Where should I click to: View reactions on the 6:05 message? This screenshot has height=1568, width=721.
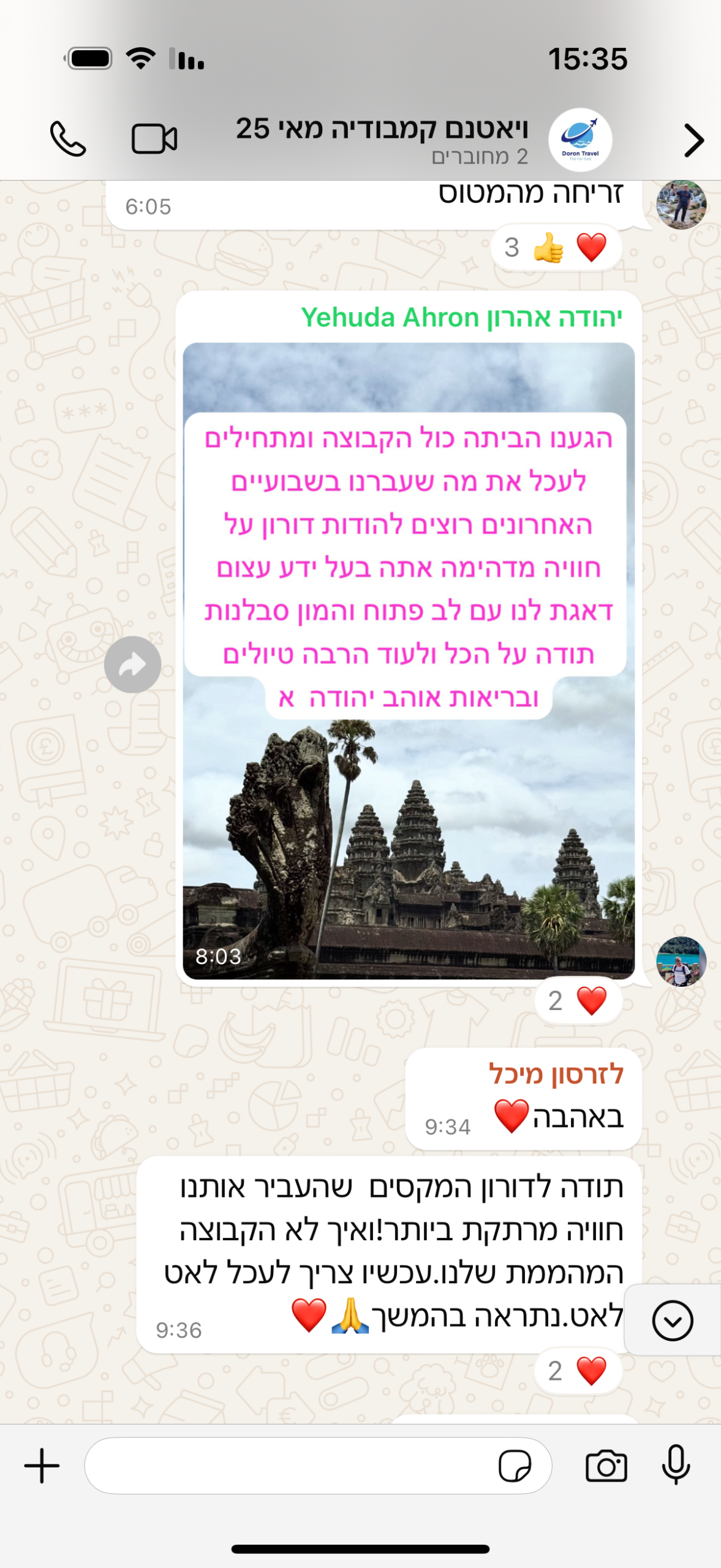[x=556, y=247]
